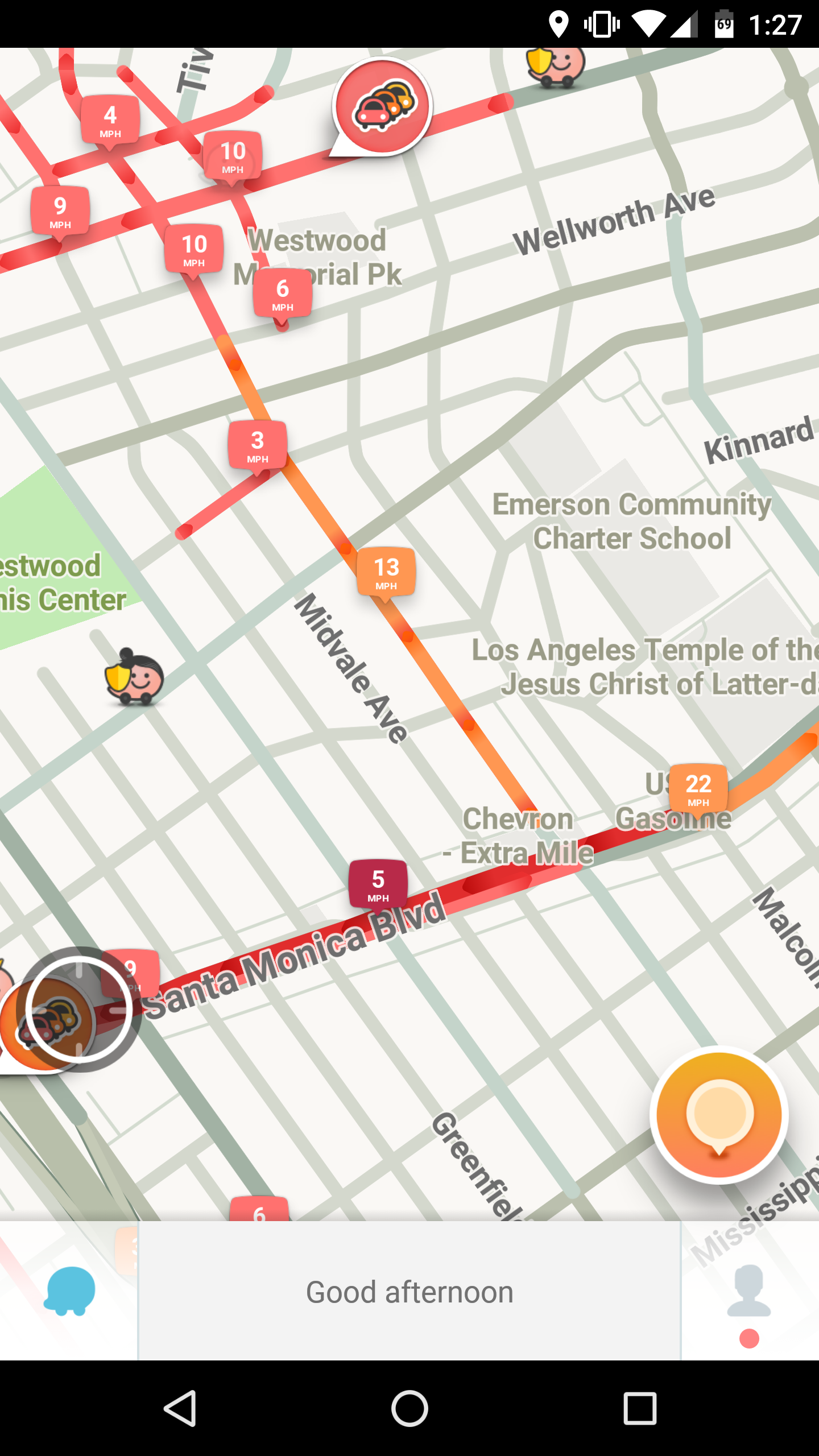Select the 13 MPH pin on Midvale Ave
The width and height of the screenshot is (819, 1456).
click(x=386, y=572)
